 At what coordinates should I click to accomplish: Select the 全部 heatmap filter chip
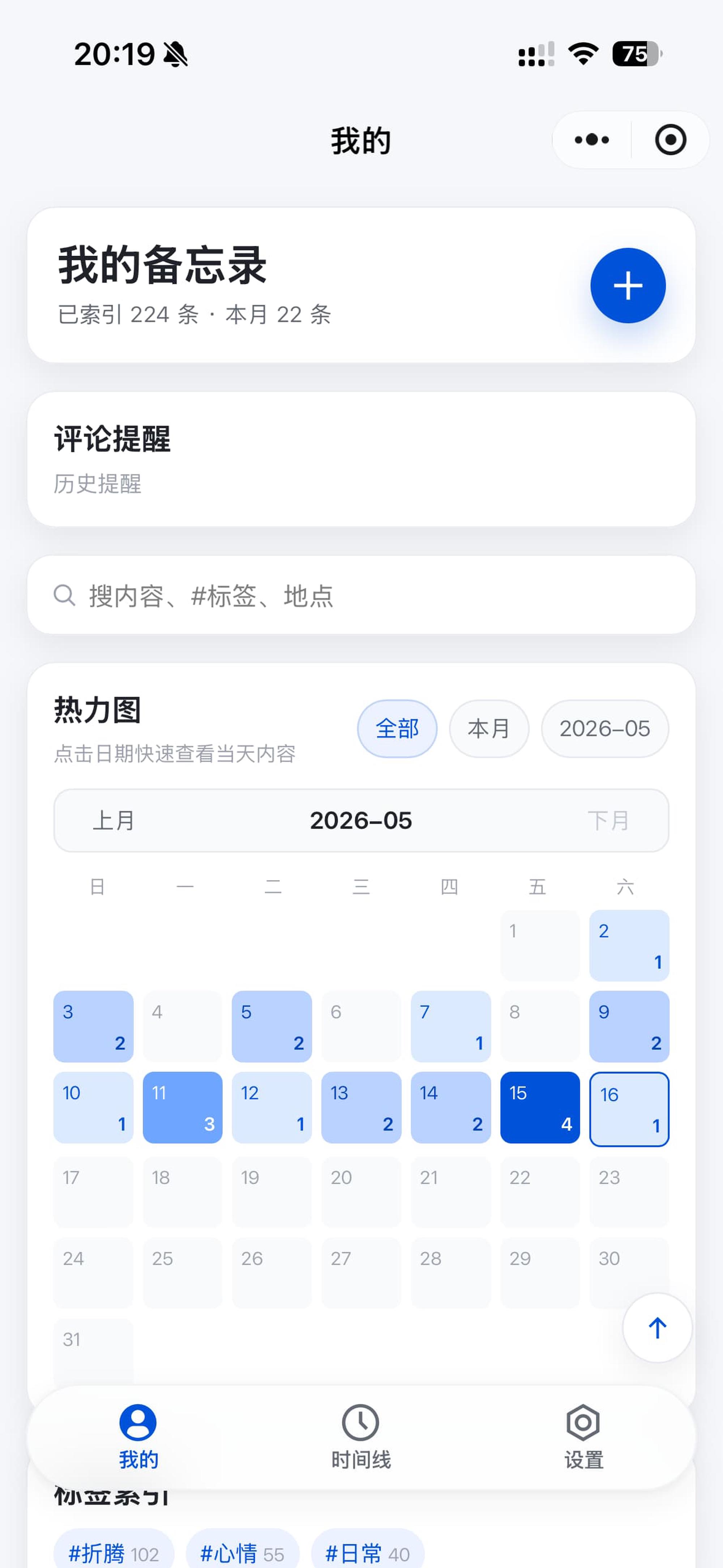click(x=397, y=729)
